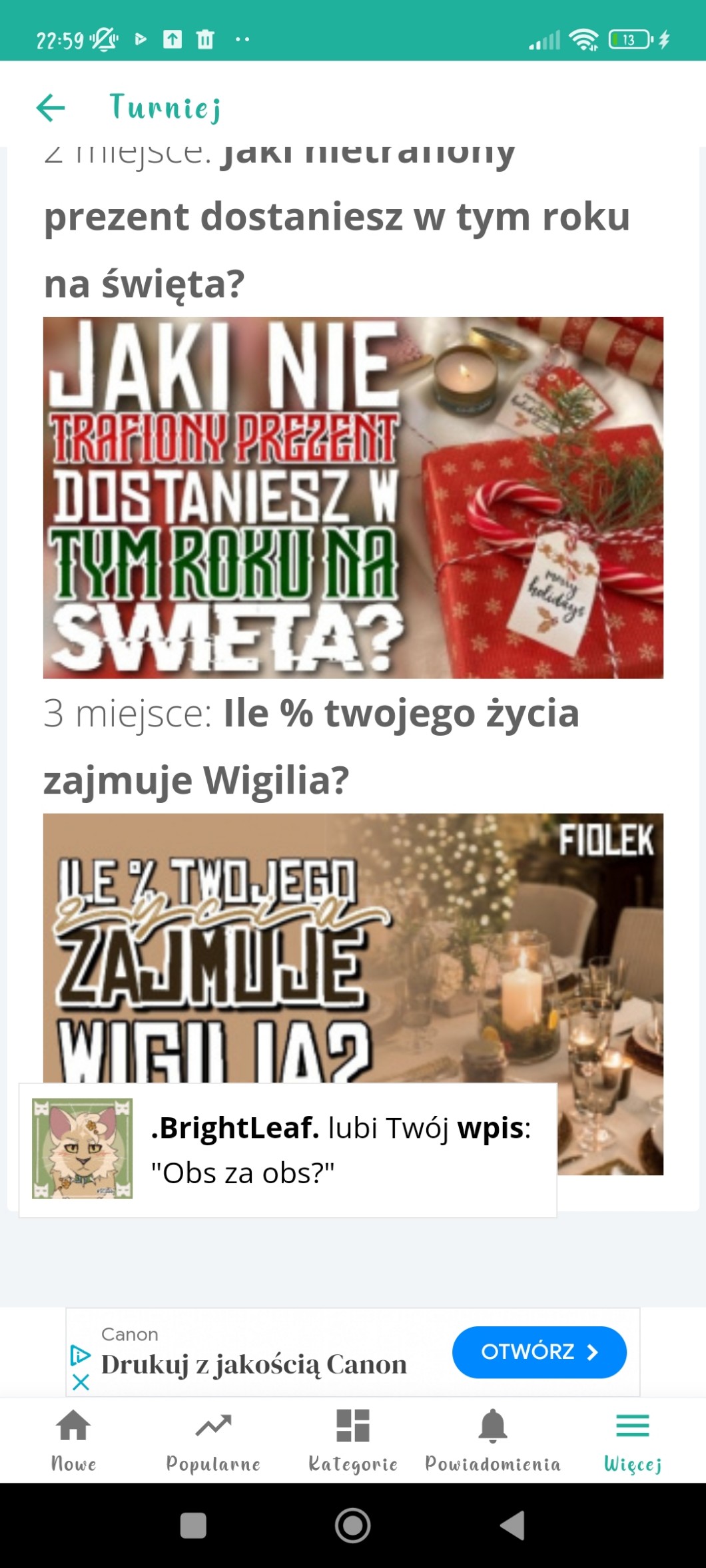Open the Kategorie tab

coord(353,1439)
